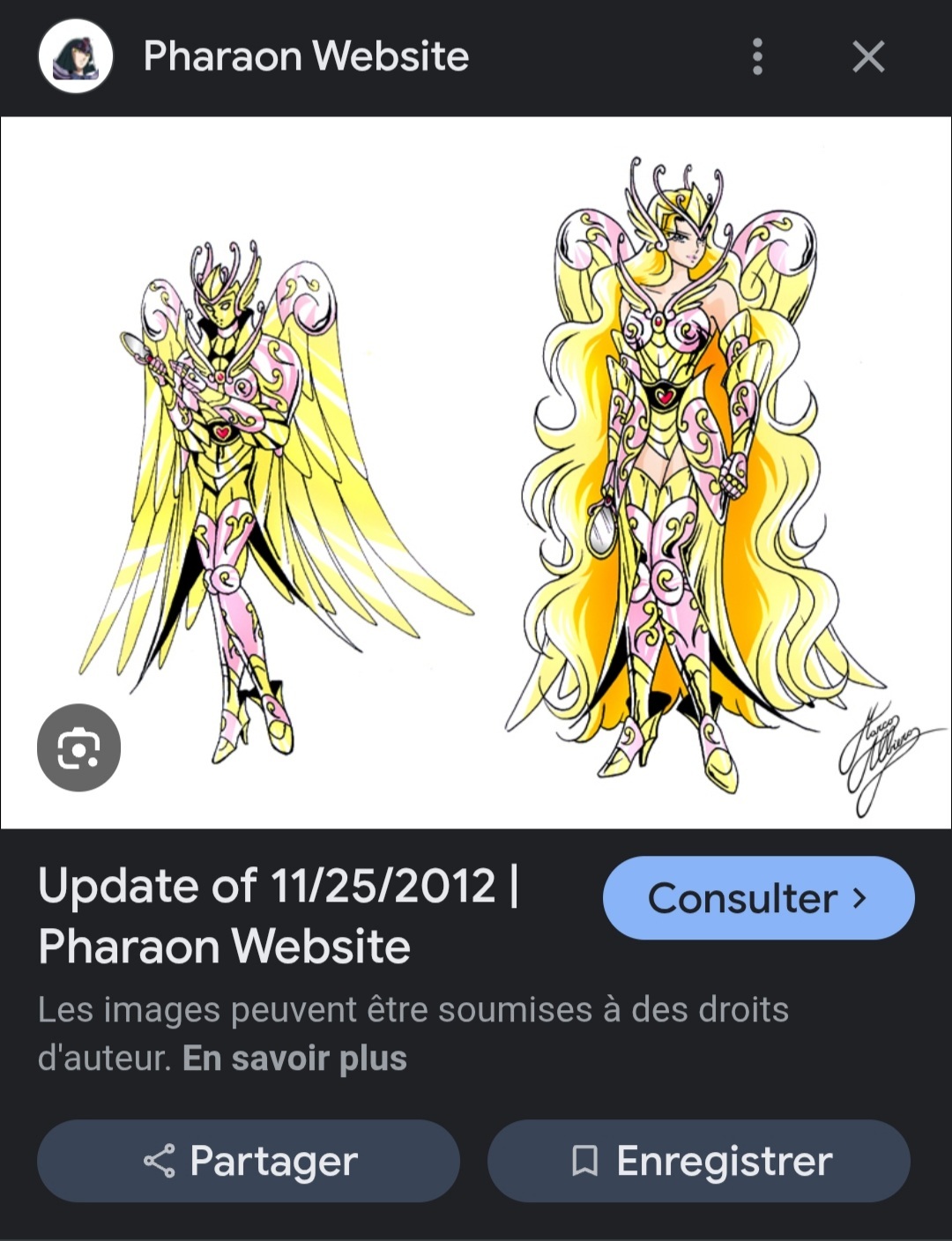View the armored characters image full size
Viewport: 952px width, 1241px height.
pyautogui.click(x=476, y=472)
